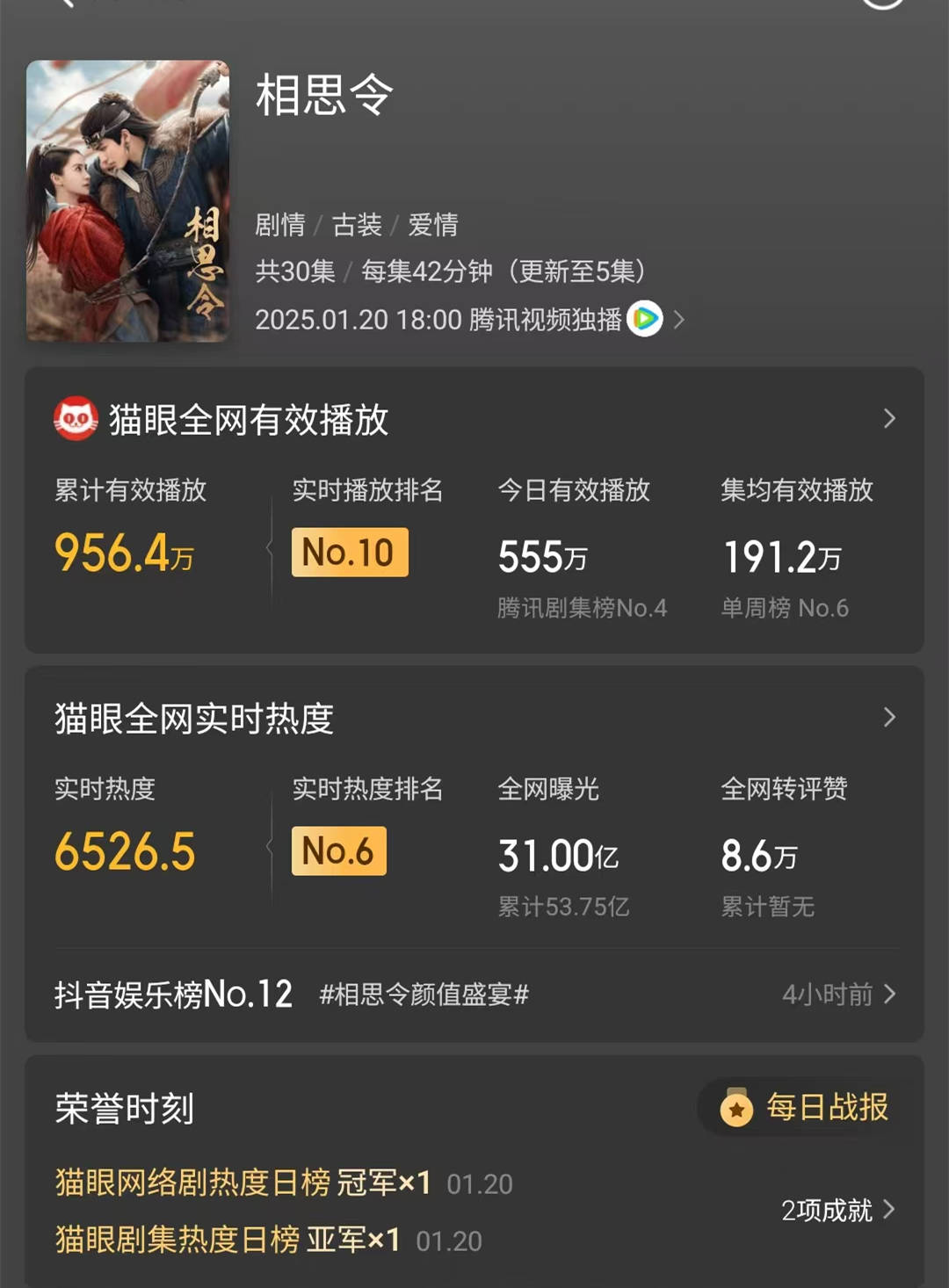Expand 猫眼全网有效播放 details
949x1288 pixels.
(888, 419)
